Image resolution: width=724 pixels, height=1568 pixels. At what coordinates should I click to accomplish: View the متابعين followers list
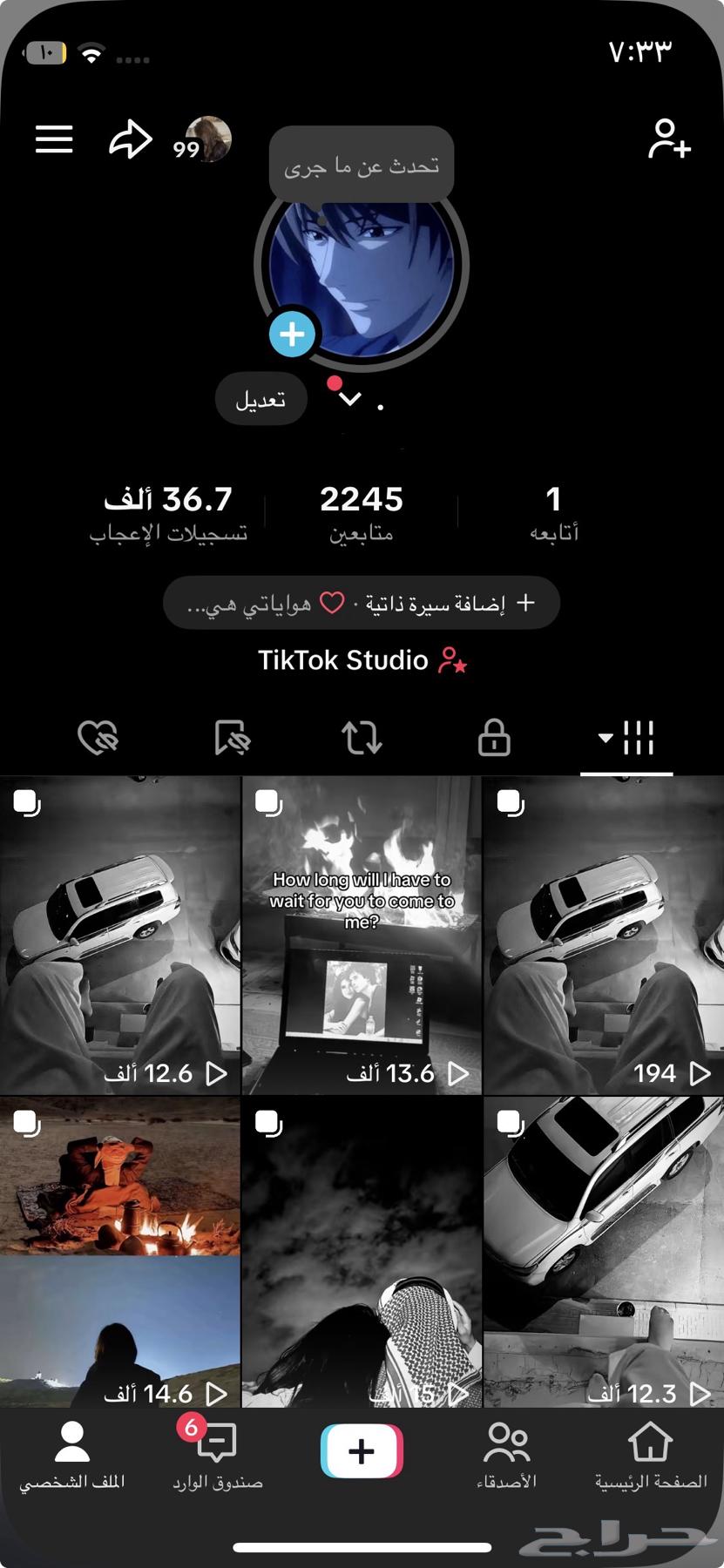(x=361, y=514)
